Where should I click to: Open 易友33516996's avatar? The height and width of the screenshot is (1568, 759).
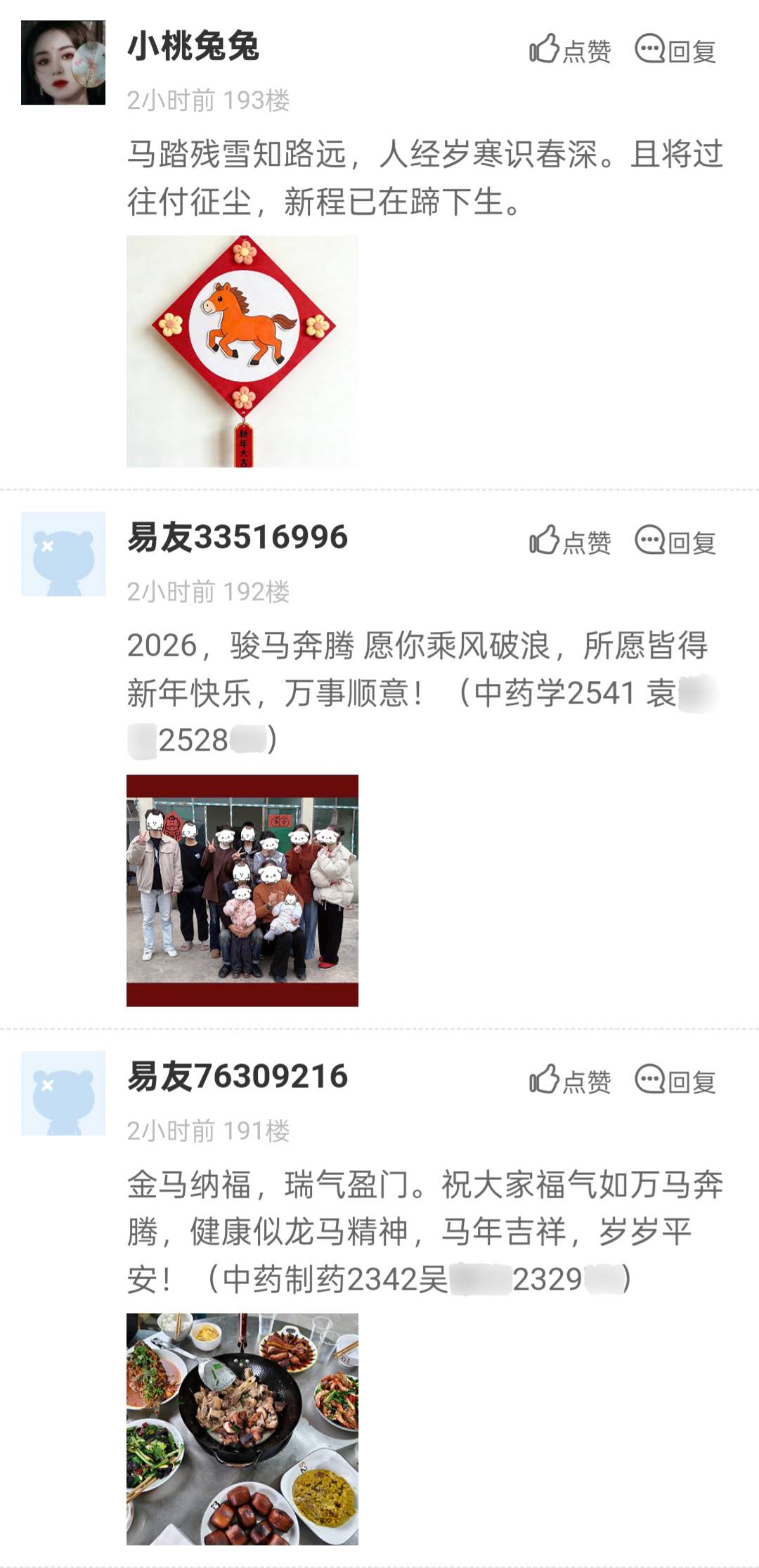63,554
